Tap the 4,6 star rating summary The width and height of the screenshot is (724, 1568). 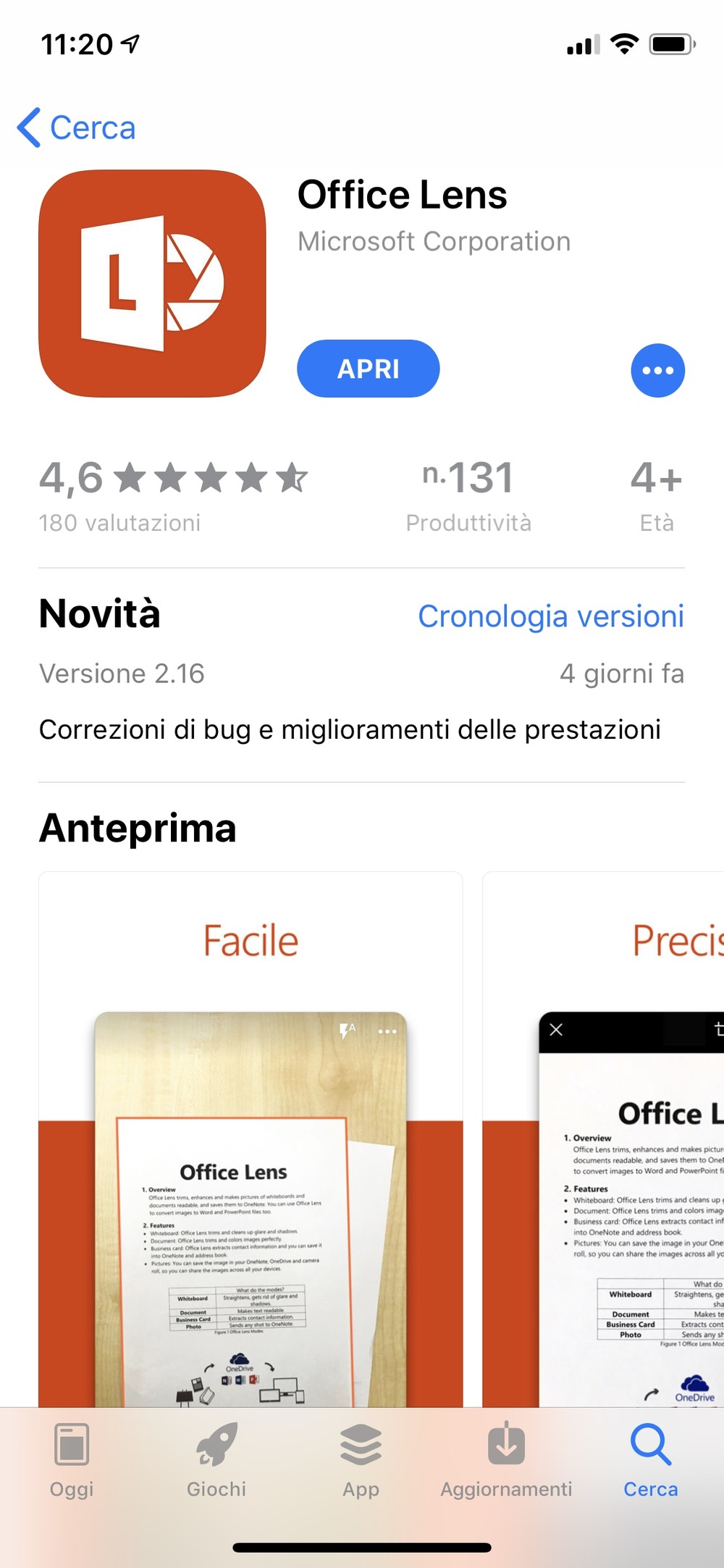(x=174, y=495)
